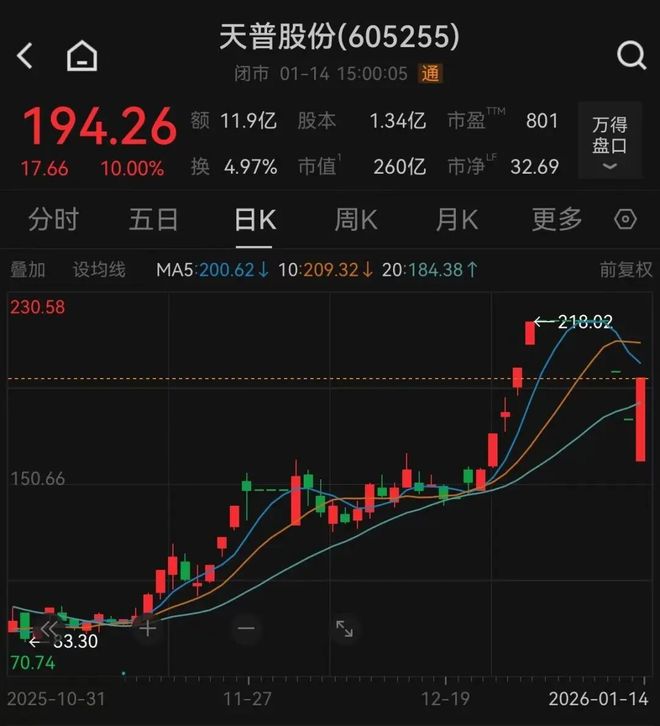Switch to the 五日 chart tab
Viewport: 660px width, 726px height.
click(154, 219)
